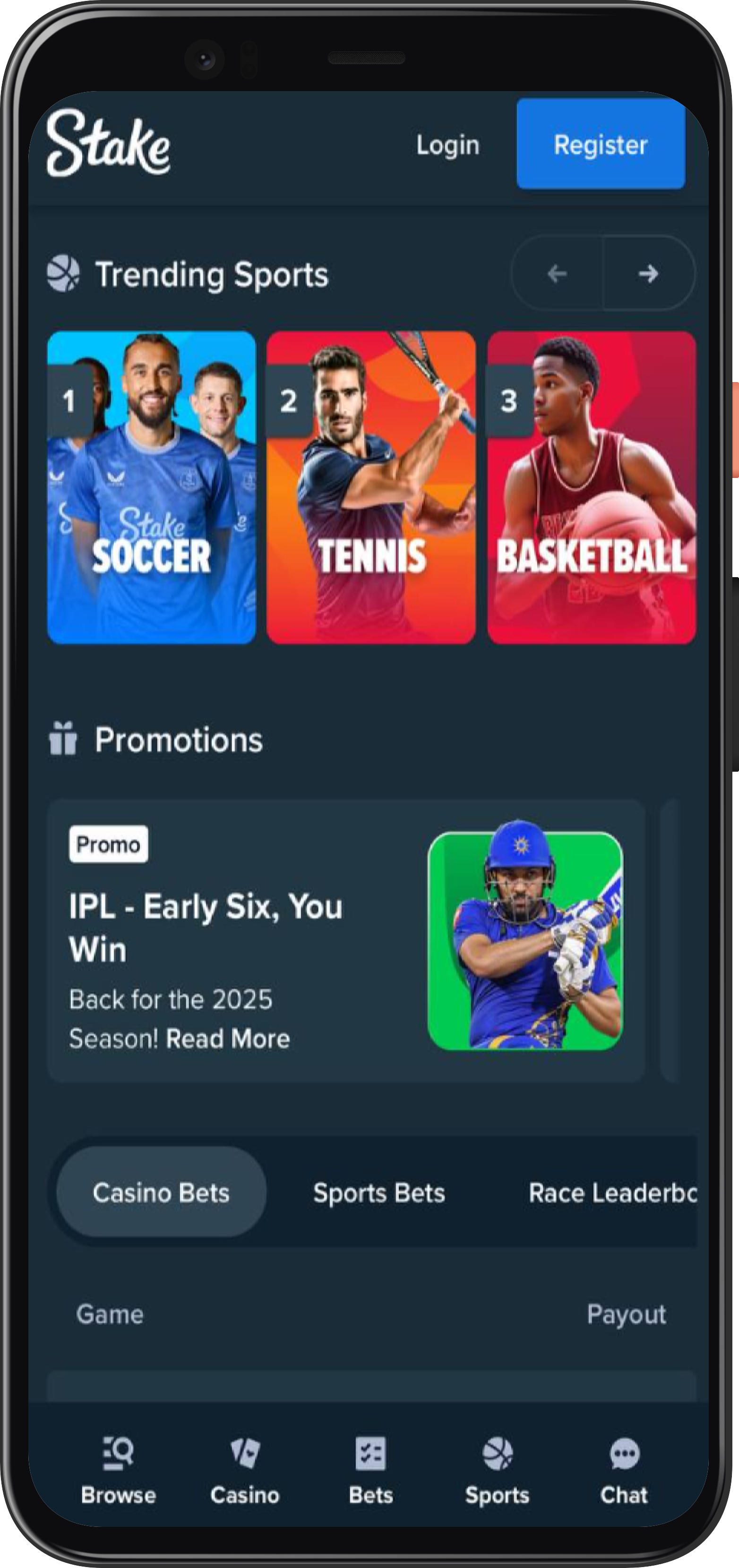The height and width of the screenshot is (1568, 739).
Task: Select the Basketball sport card
Action: pos(591,487)
